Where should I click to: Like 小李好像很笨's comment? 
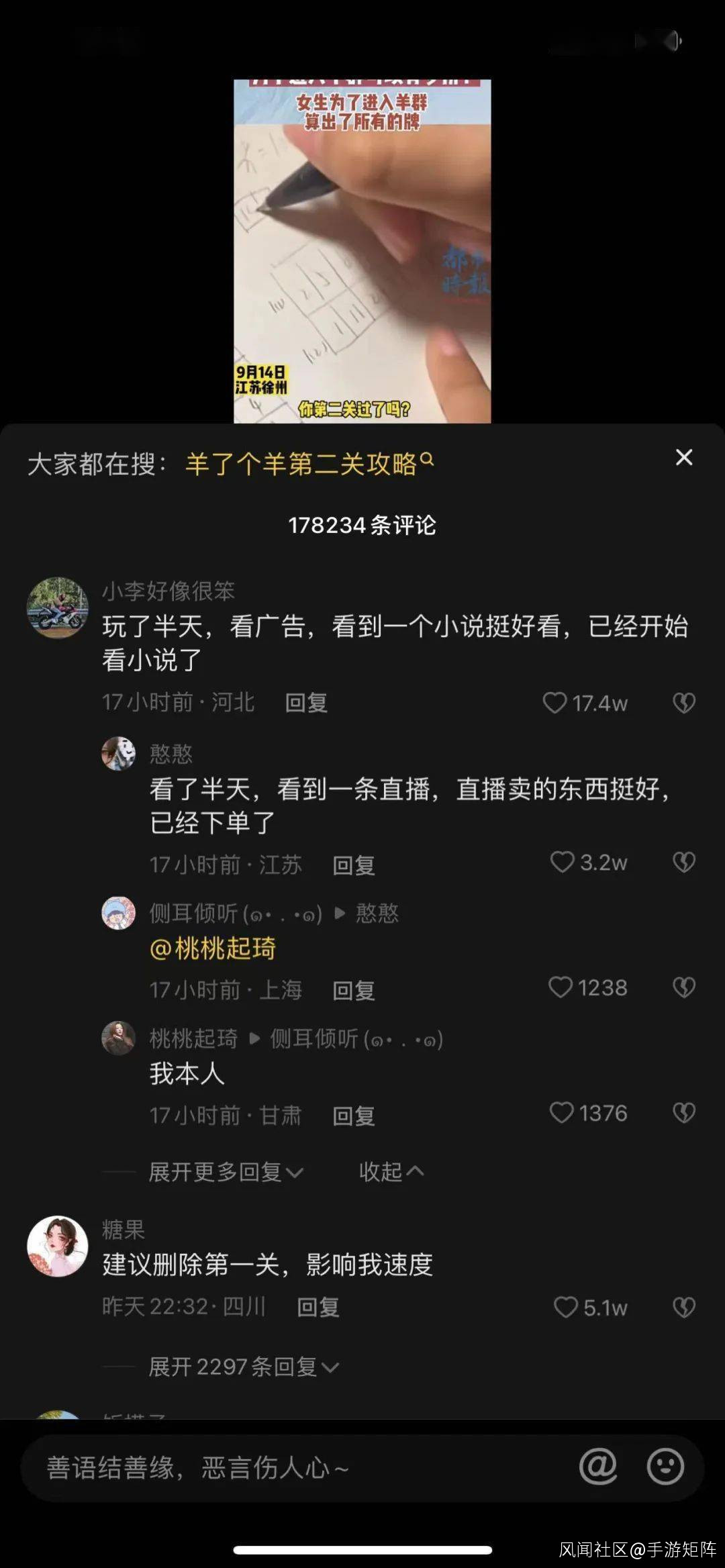(x=555, y=703)
